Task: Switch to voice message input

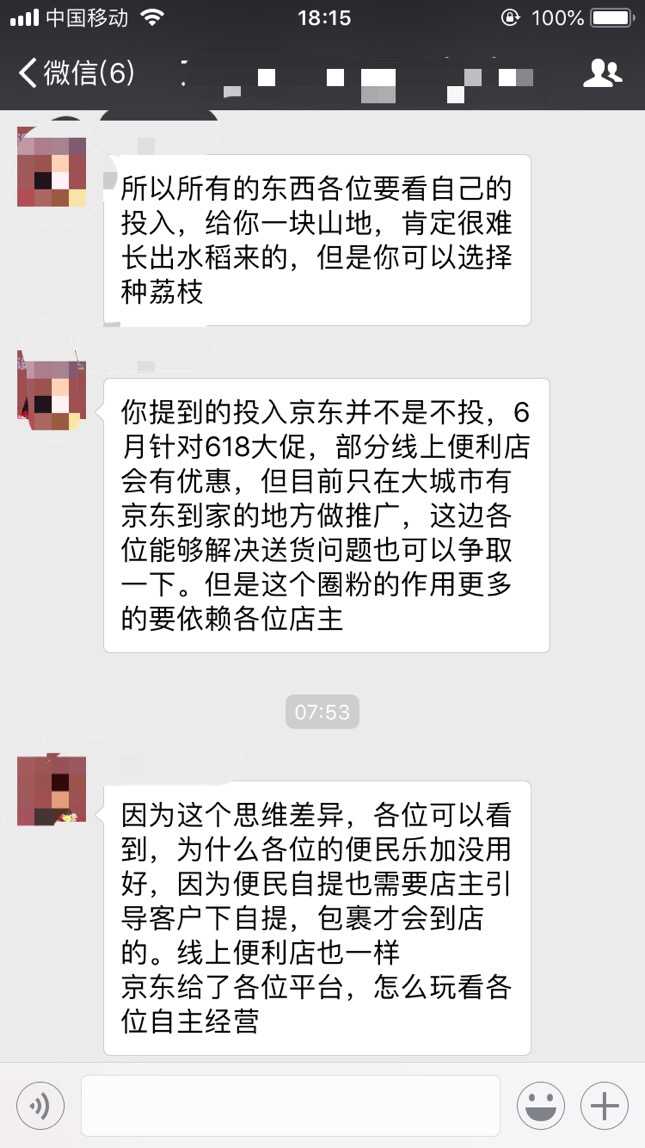Action: [41, 1105]
